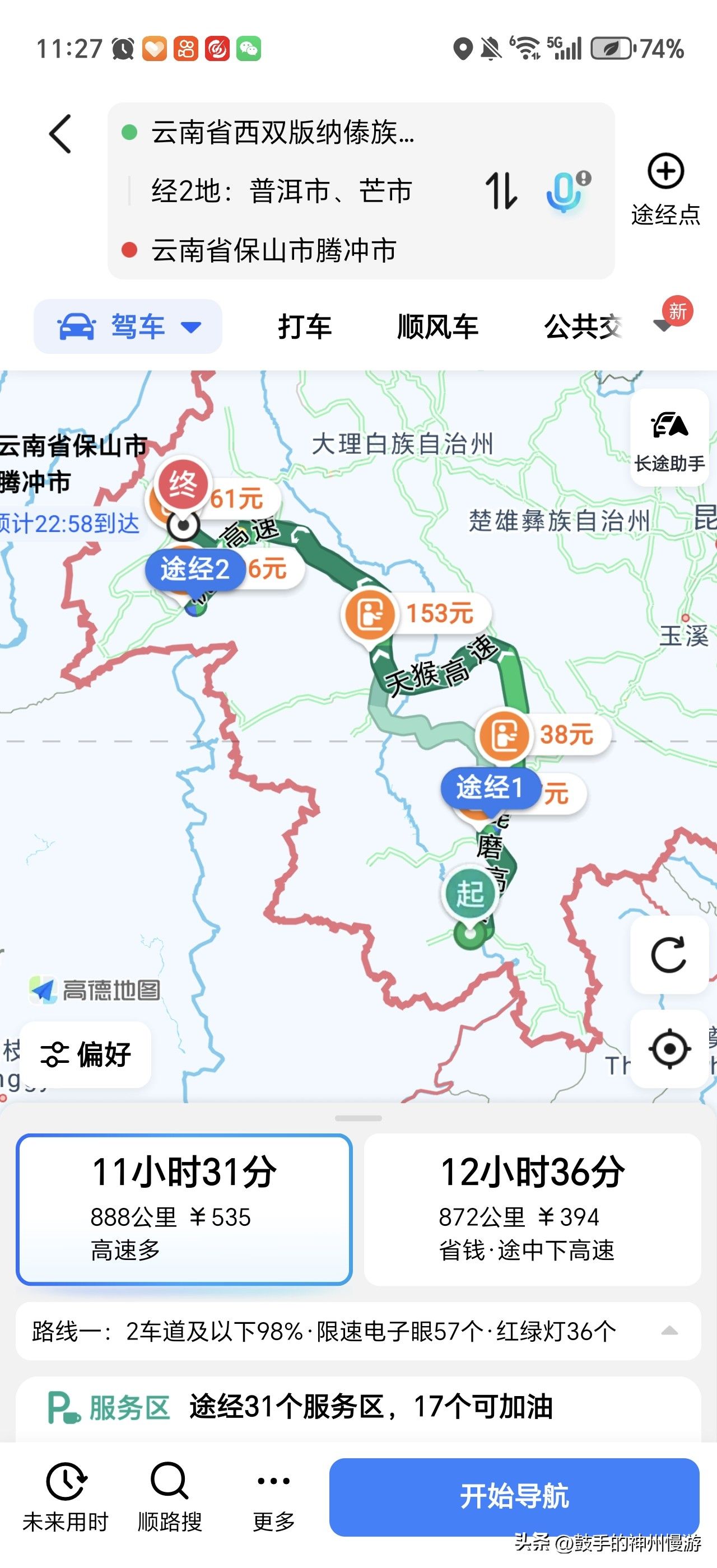Switch to the 公共交通 tab
717x1568 pixels.
coord(582,327)
